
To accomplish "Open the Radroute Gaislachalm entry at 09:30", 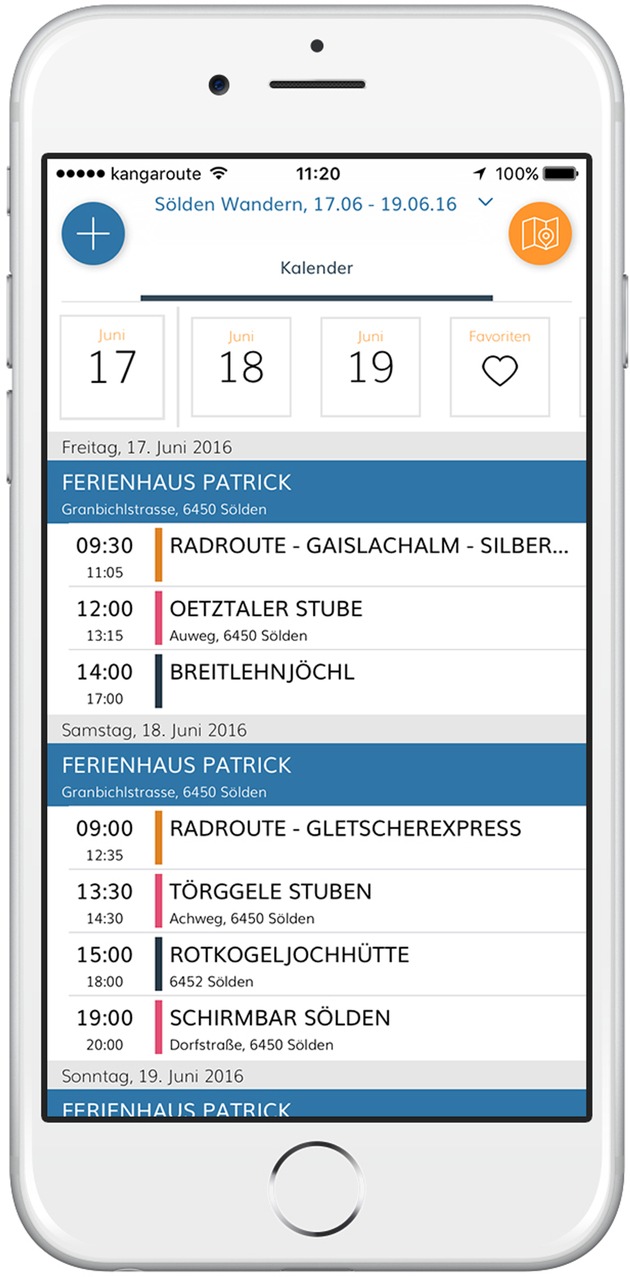I will click(x=368, y=554).
